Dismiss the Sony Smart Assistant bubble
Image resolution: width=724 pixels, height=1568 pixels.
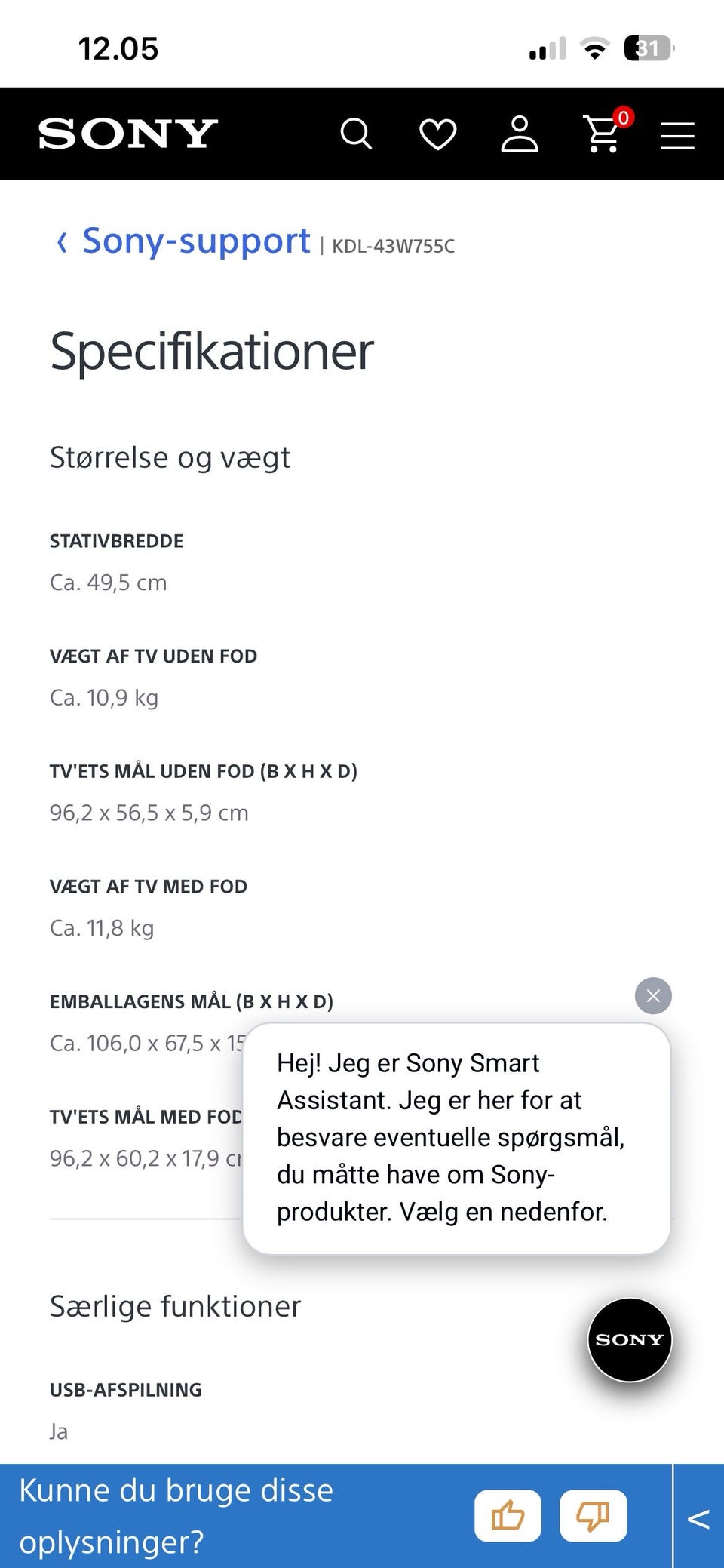[x=653, y=996]
